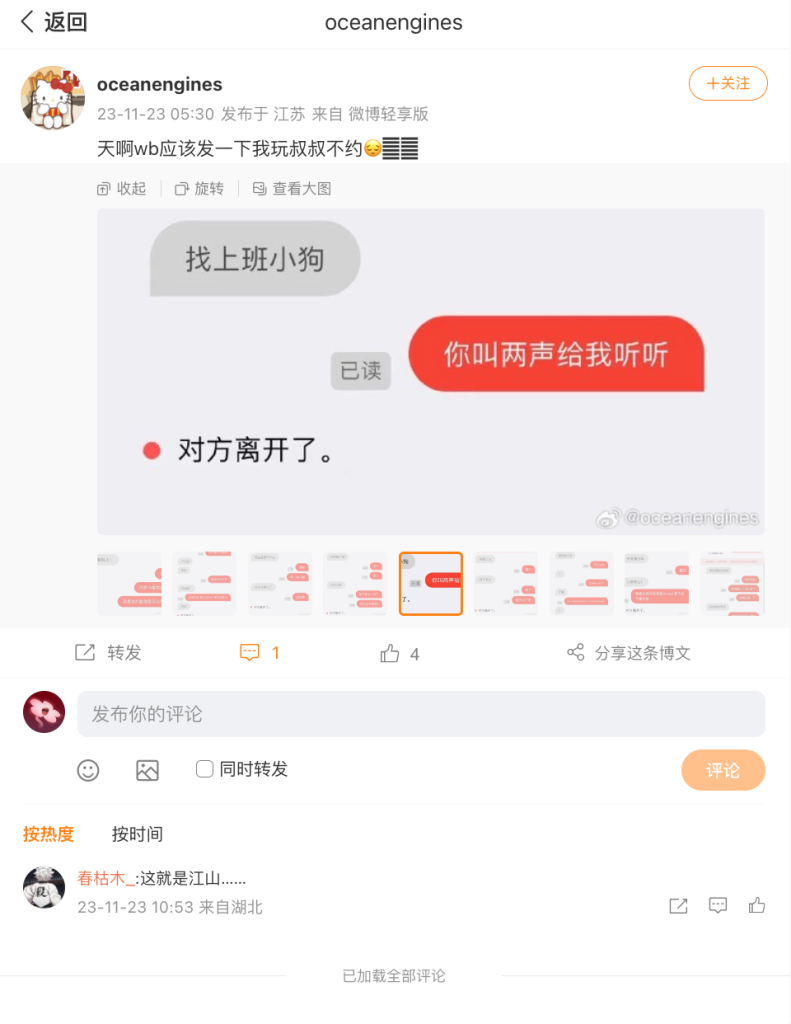Rotate the image with 旋转

coord(199,188)
